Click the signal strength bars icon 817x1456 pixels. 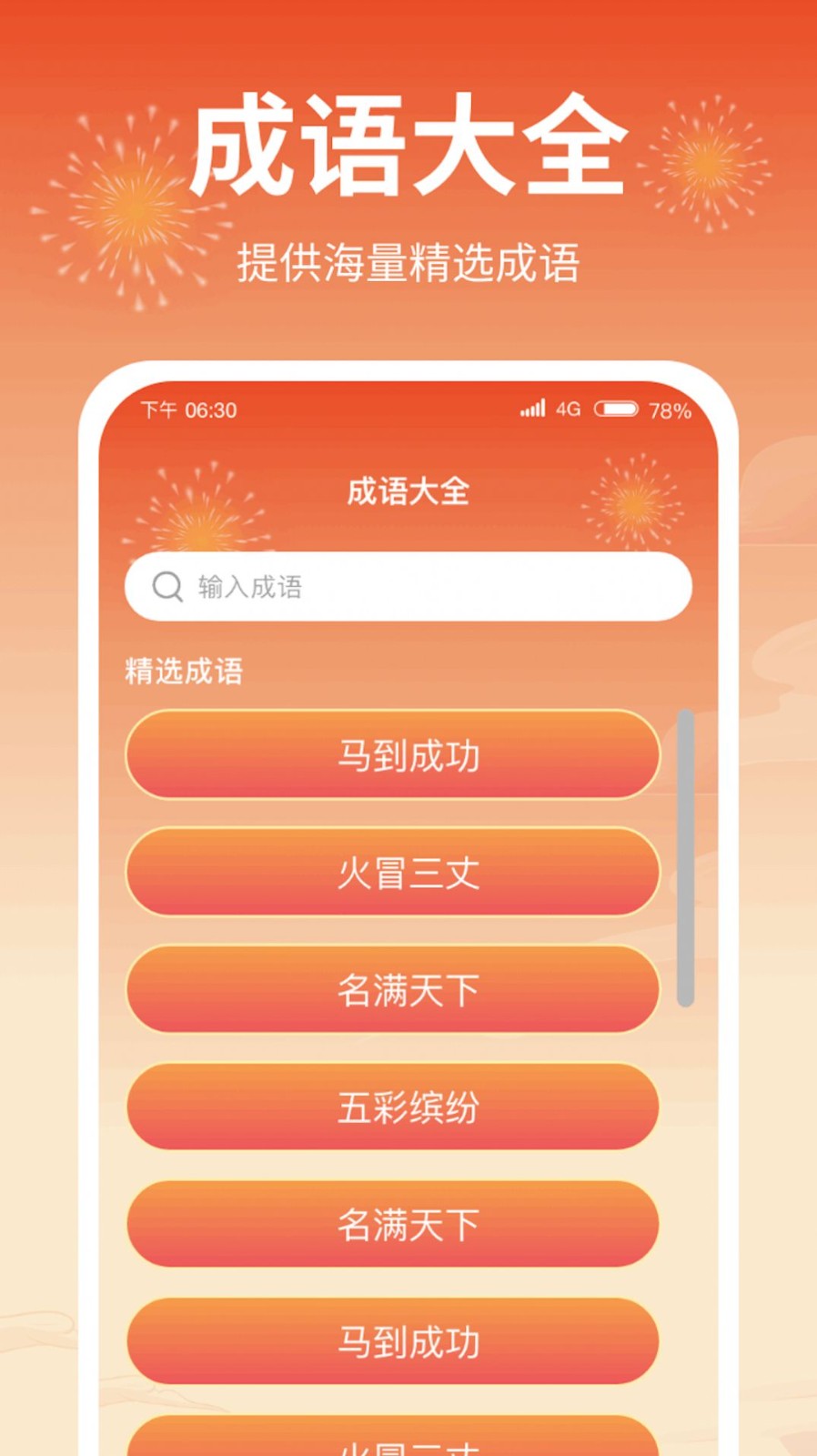click(x=532, y=409)
